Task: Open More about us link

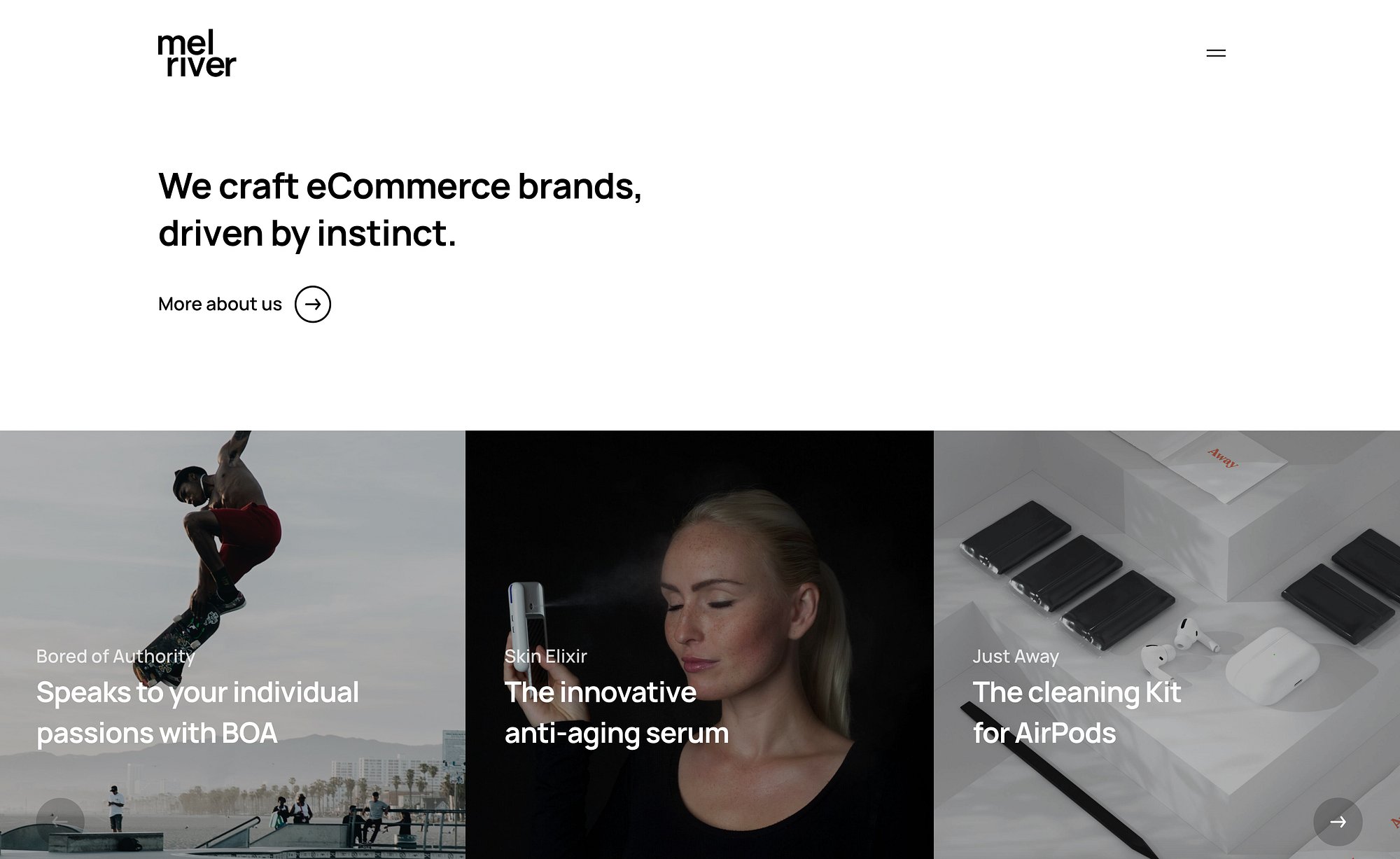Action: pos(244,305)
